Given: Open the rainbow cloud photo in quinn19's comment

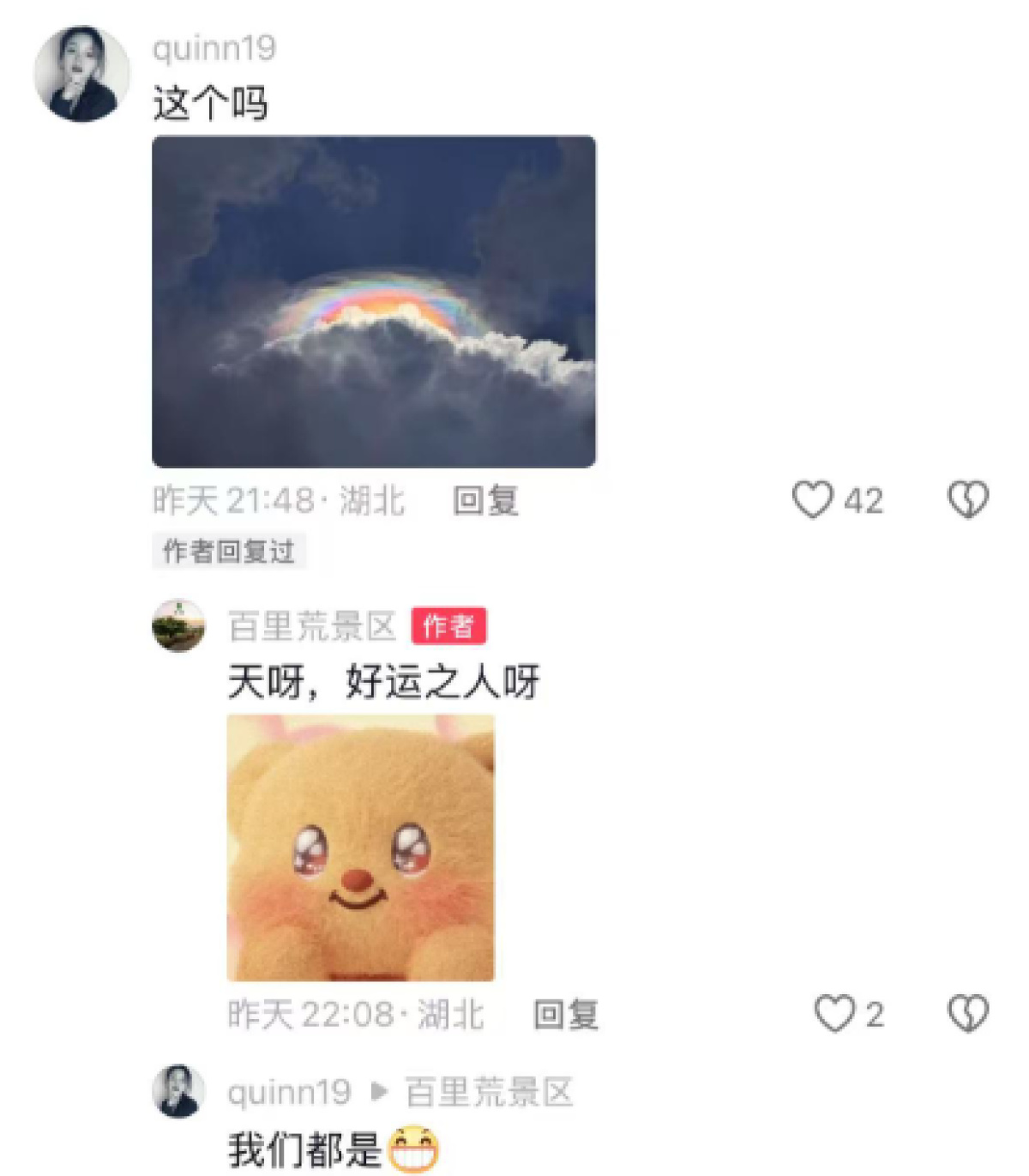Looking at the screenshot, I should pyautogui.click(x=374, y=301).
